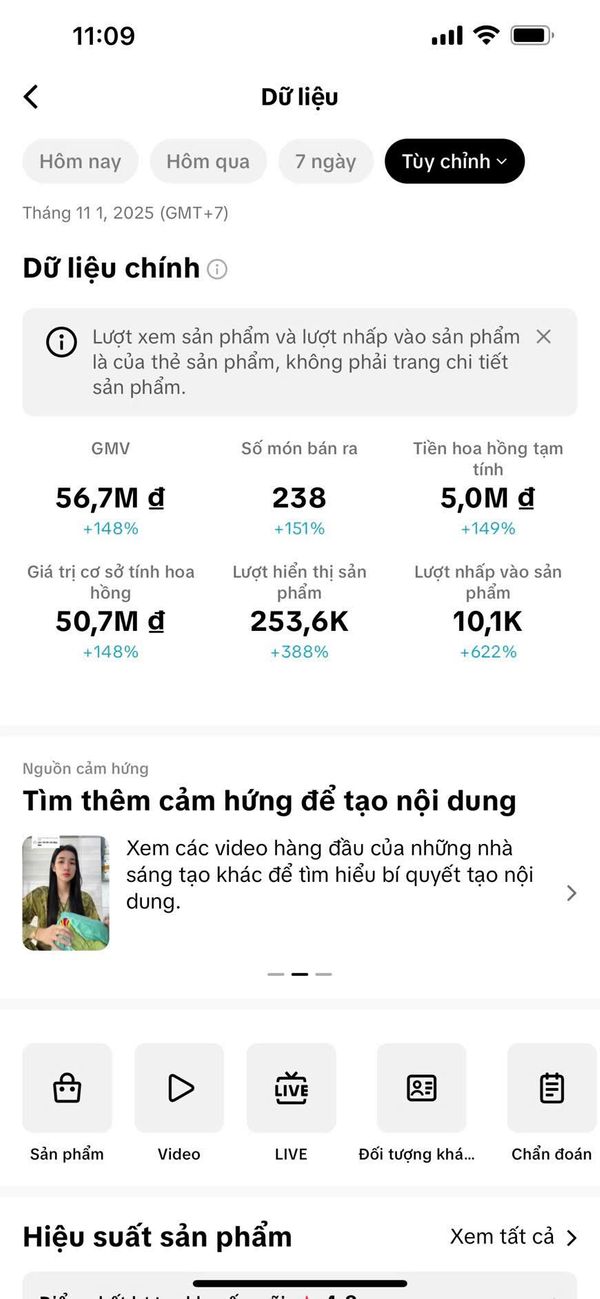
Task: Dismiss the product views notice banner
Action: click(x=543, y=337)
